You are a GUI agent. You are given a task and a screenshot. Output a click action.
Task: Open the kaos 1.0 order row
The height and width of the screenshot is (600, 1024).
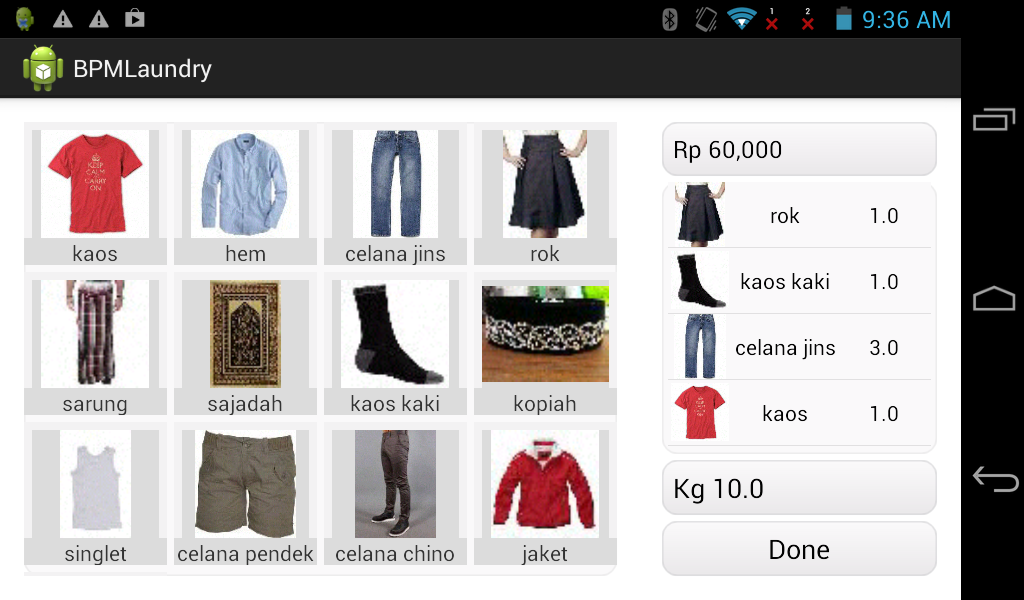[x=799, y=414]
